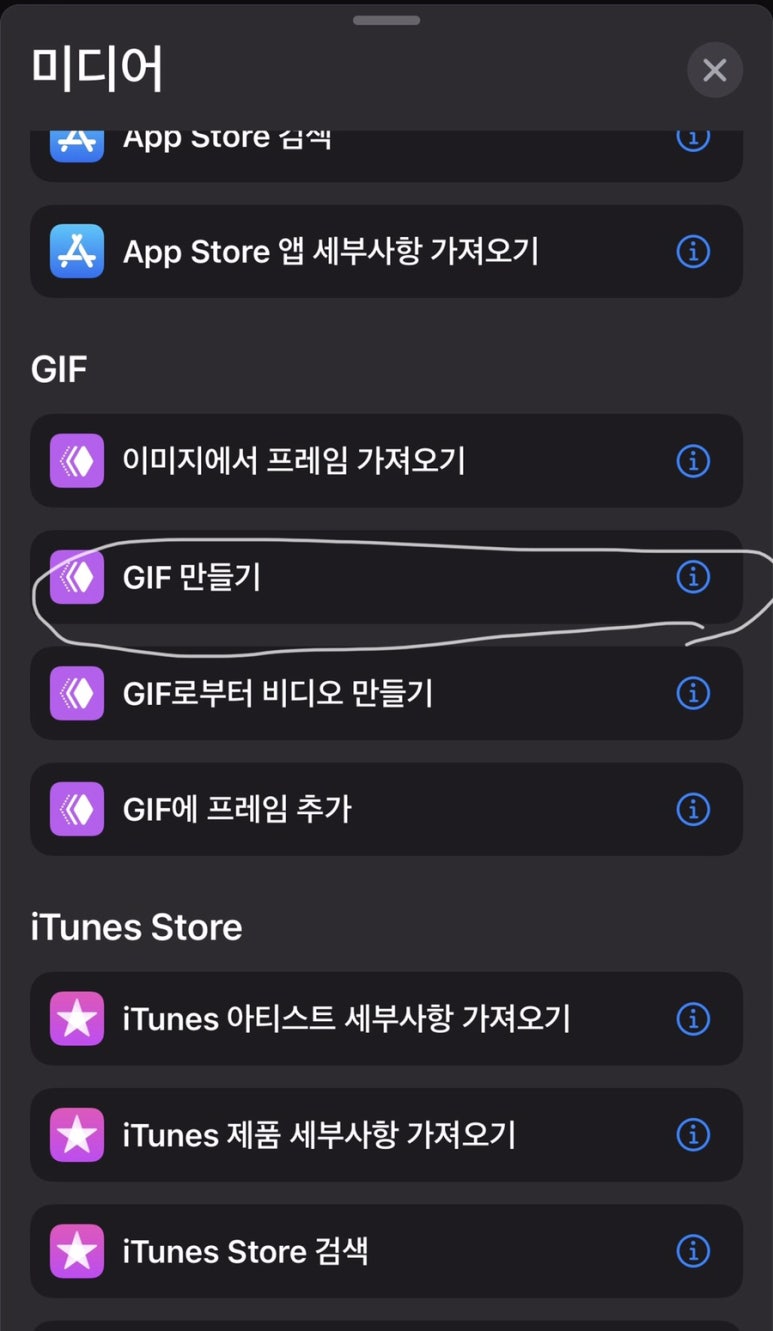Close the 미디어 action sheet

point(714,70)
